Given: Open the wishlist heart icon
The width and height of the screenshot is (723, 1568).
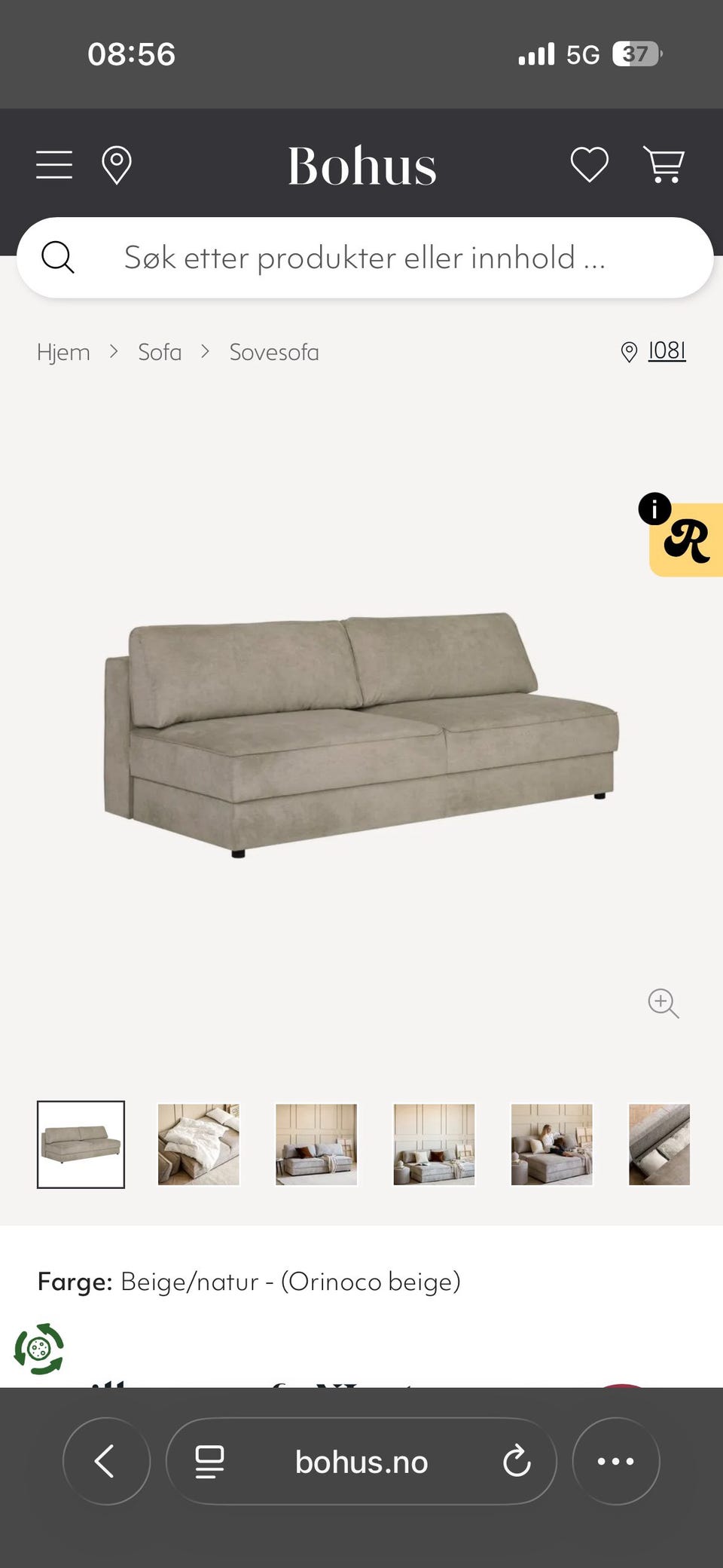Looking at the screenshot, I should [589, 165].
